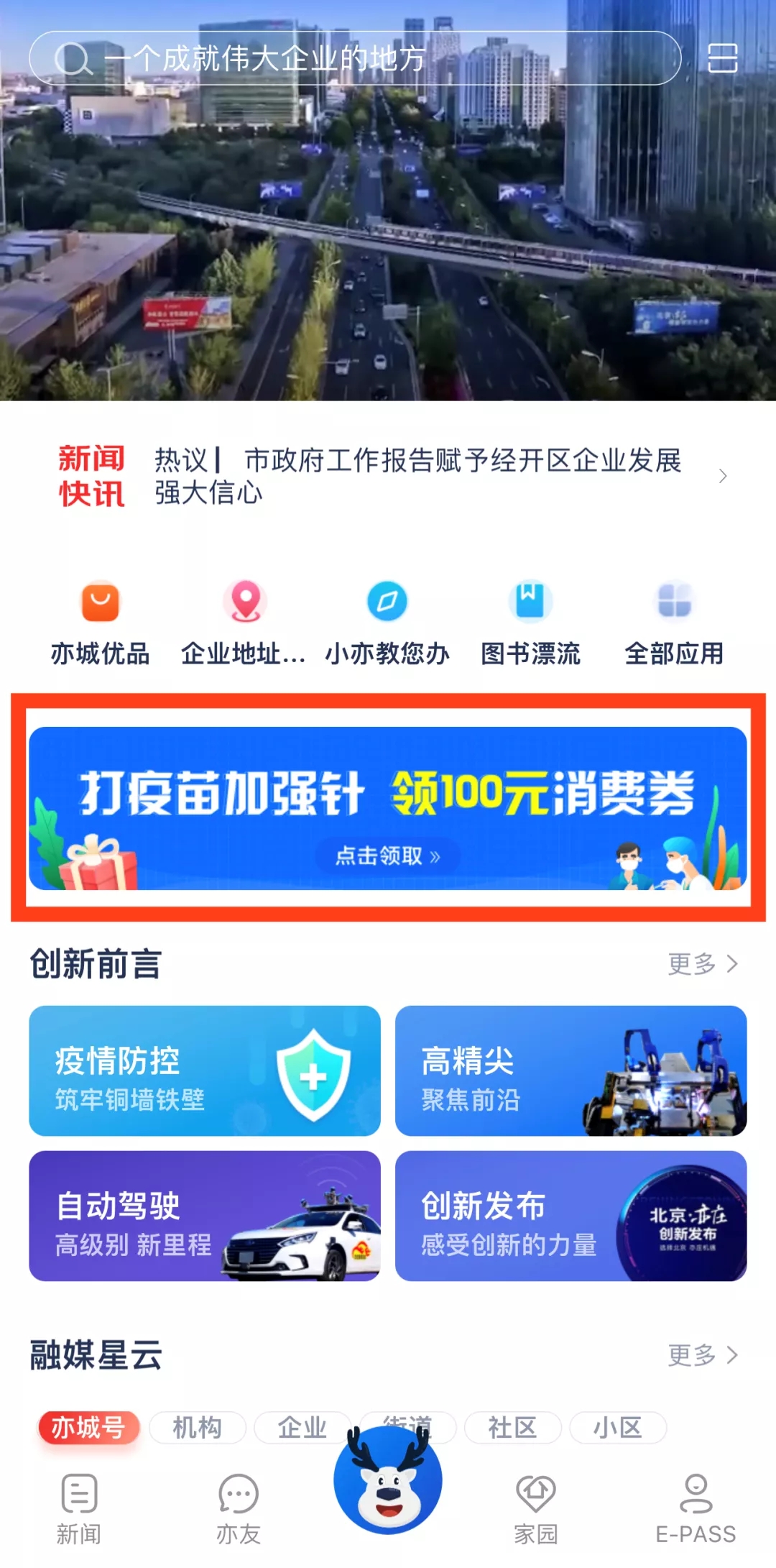Switch to the 亦友 tab
The image size is (776, 1568).
(x=236, y=1510)
